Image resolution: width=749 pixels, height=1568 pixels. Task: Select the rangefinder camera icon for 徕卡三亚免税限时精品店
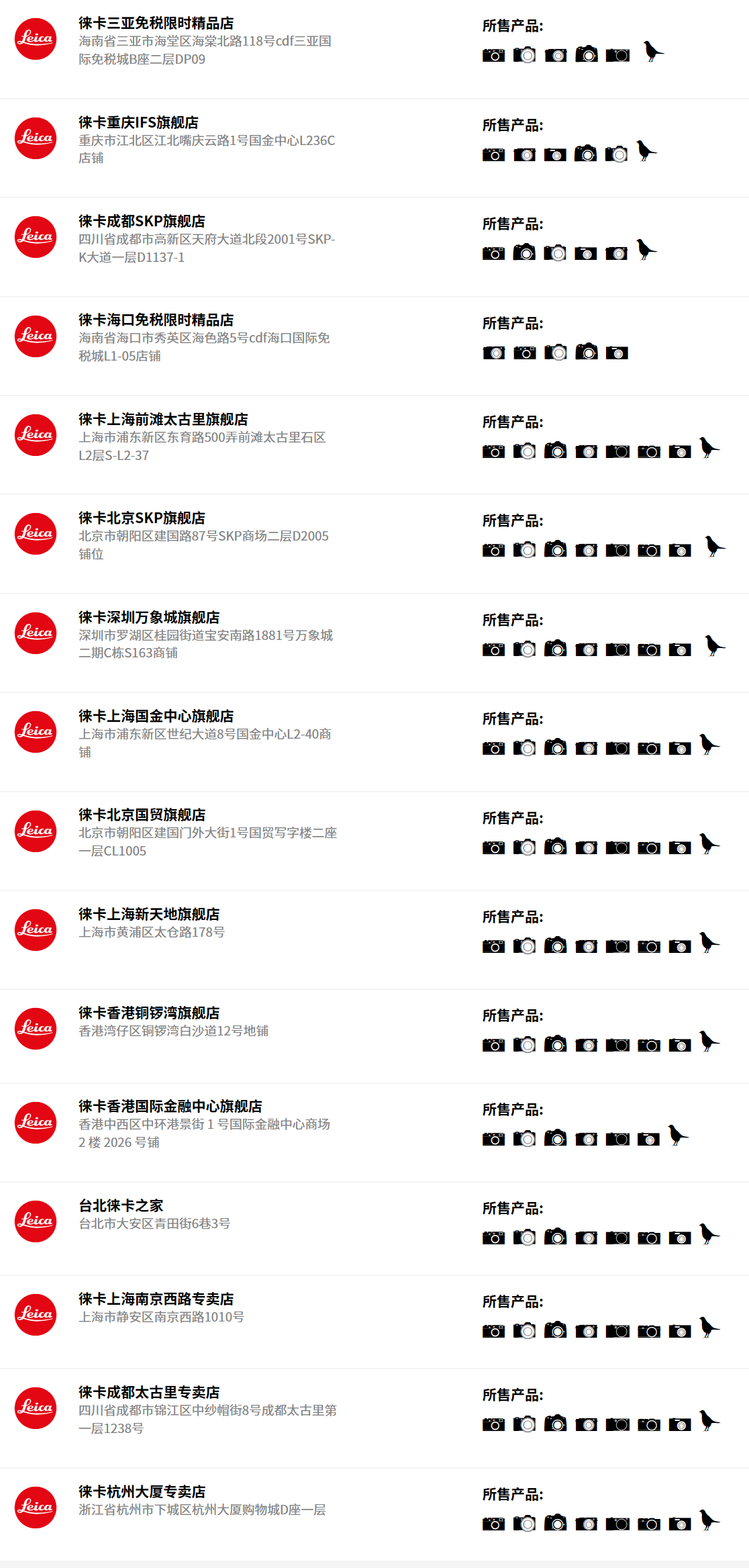pos(493,55)
